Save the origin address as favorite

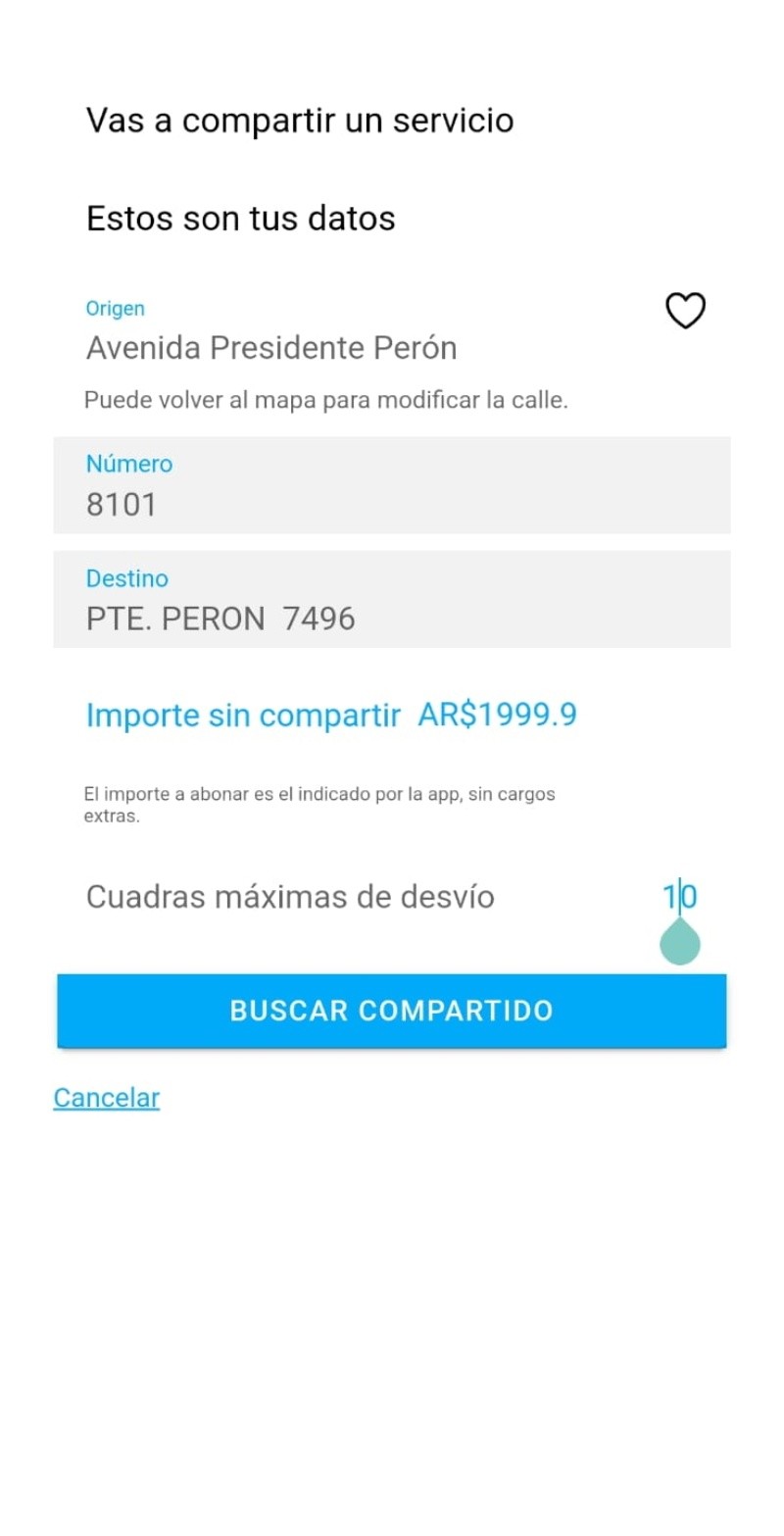click(x=685, y=312)
